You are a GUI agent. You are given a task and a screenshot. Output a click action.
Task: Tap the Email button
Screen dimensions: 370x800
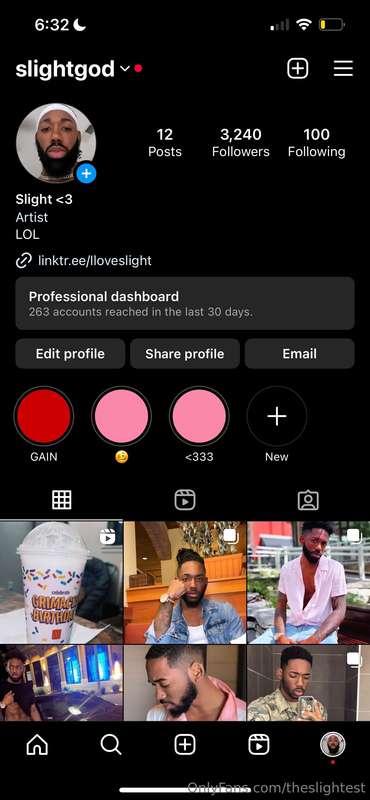coord(300,354)
